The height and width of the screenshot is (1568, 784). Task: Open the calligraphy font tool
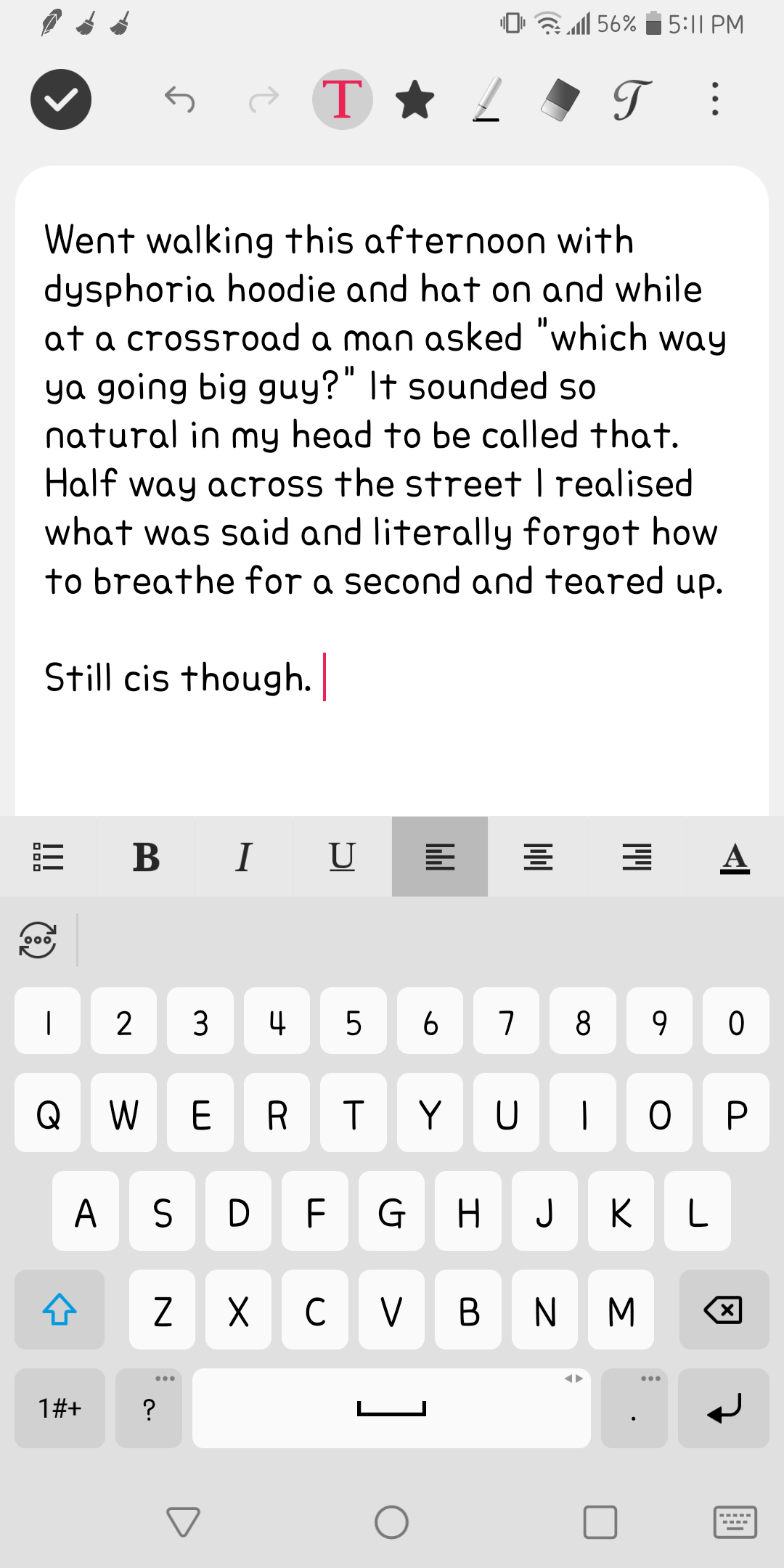[630, 99]
